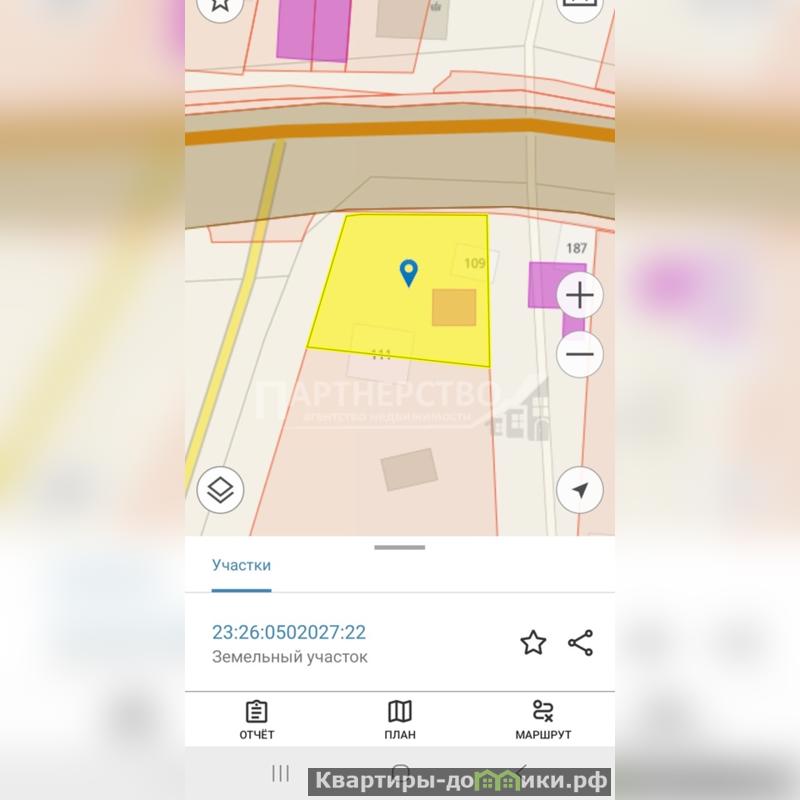The width and height of the screenshot is (800, 800).
Task: Build a route with МАРШРУТ
Action: (x=543, y=720)
